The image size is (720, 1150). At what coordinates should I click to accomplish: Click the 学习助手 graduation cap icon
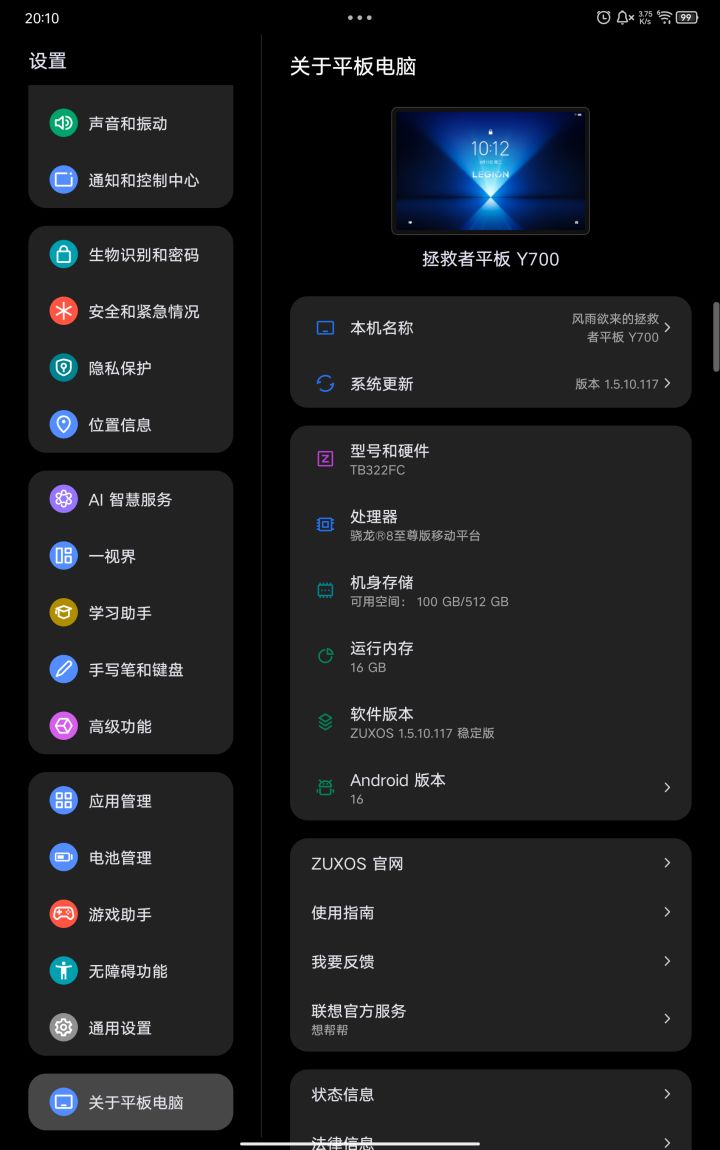[x=63, y=613]
